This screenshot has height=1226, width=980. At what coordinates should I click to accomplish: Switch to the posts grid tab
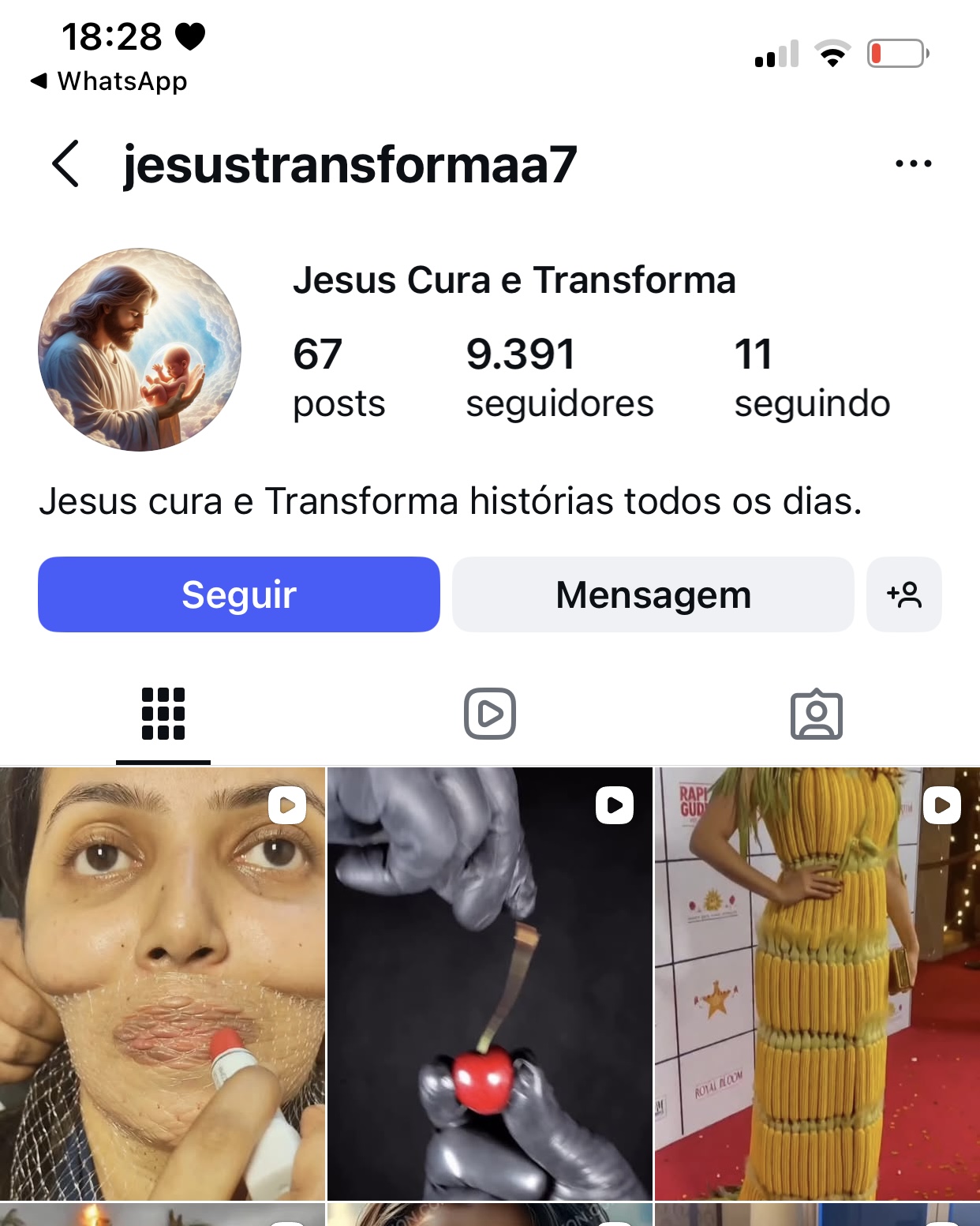point(163,714)
